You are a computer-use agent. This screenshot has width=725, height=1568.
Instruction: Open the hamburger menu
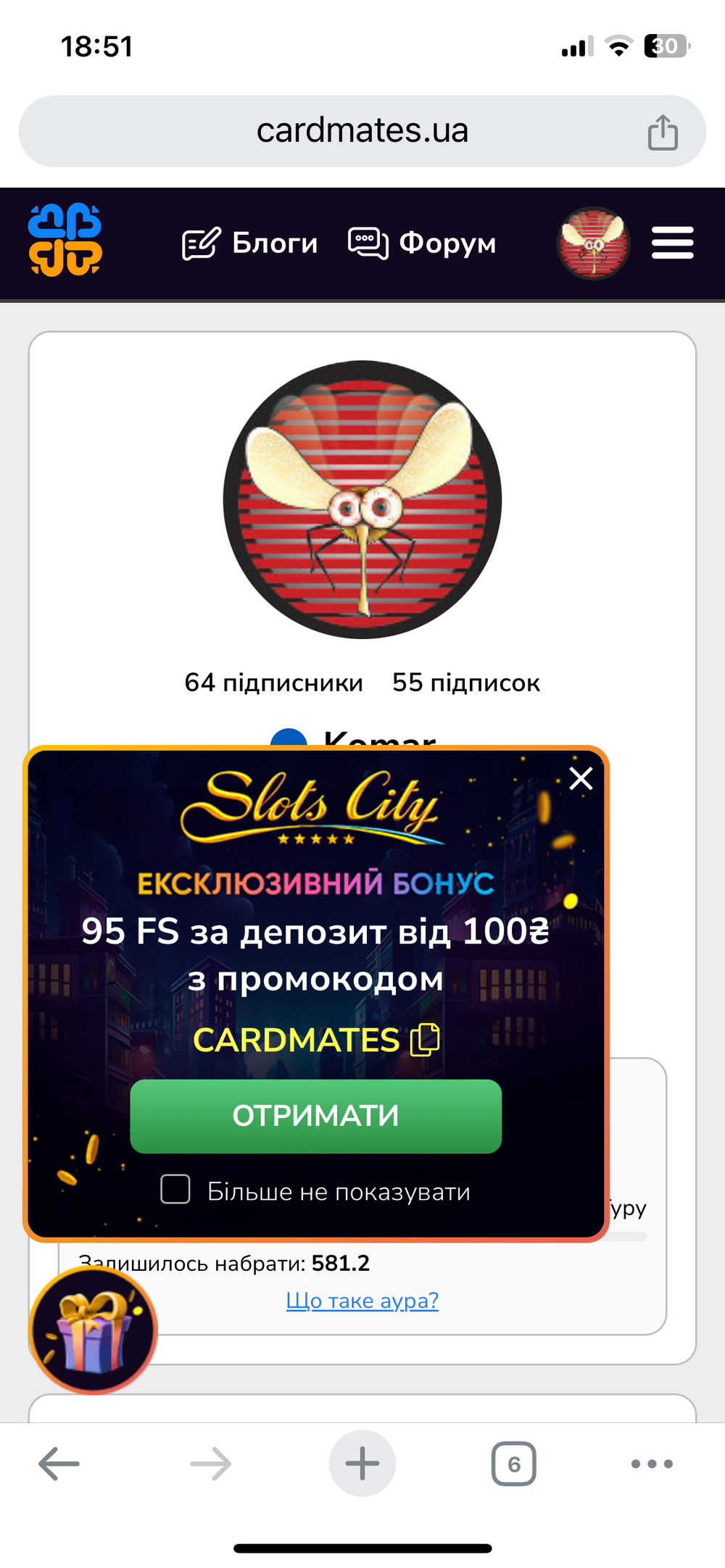tap(672, 243)
